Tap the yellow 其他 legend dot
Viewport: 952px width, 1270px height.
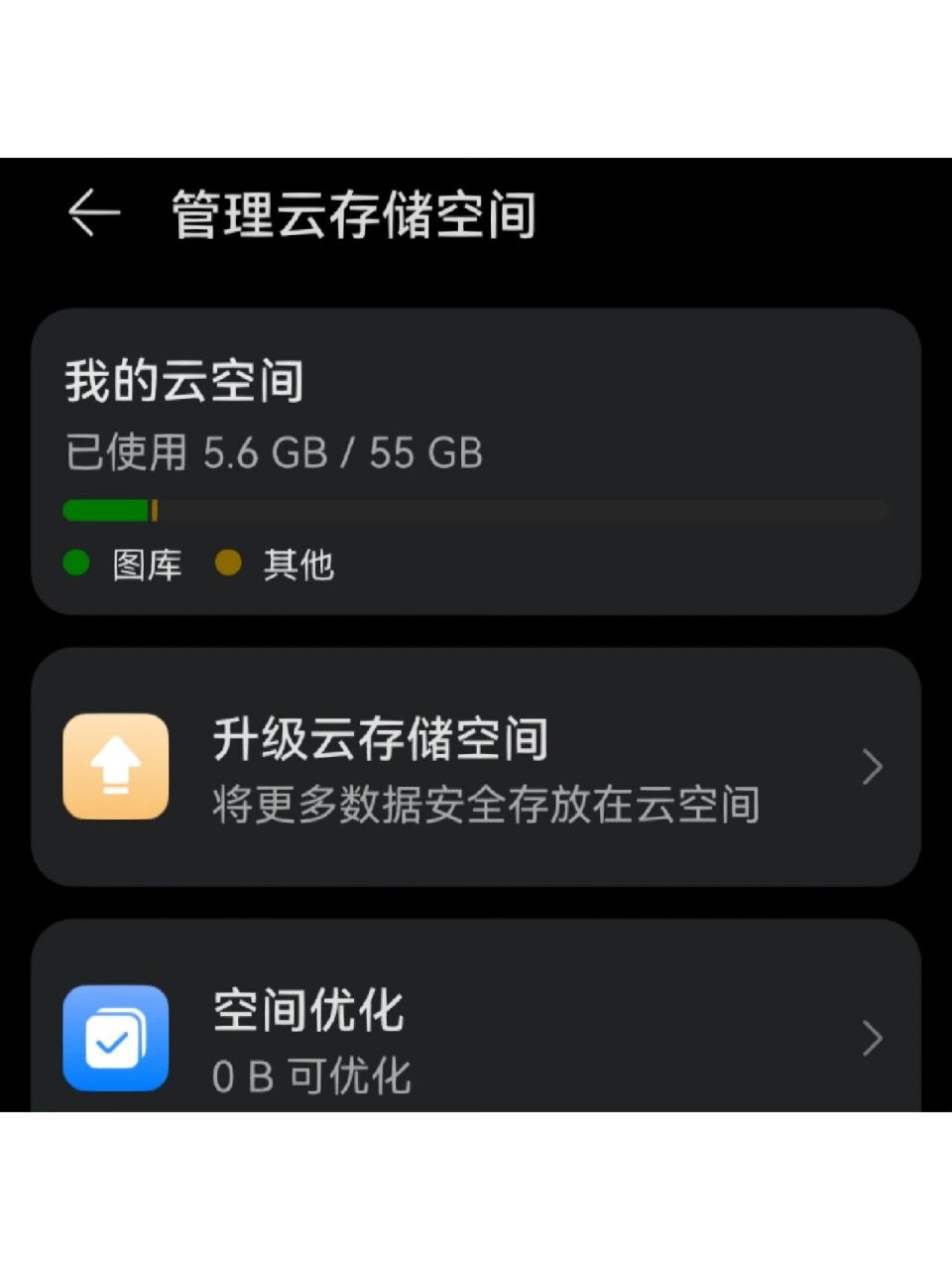pos(228,564)
